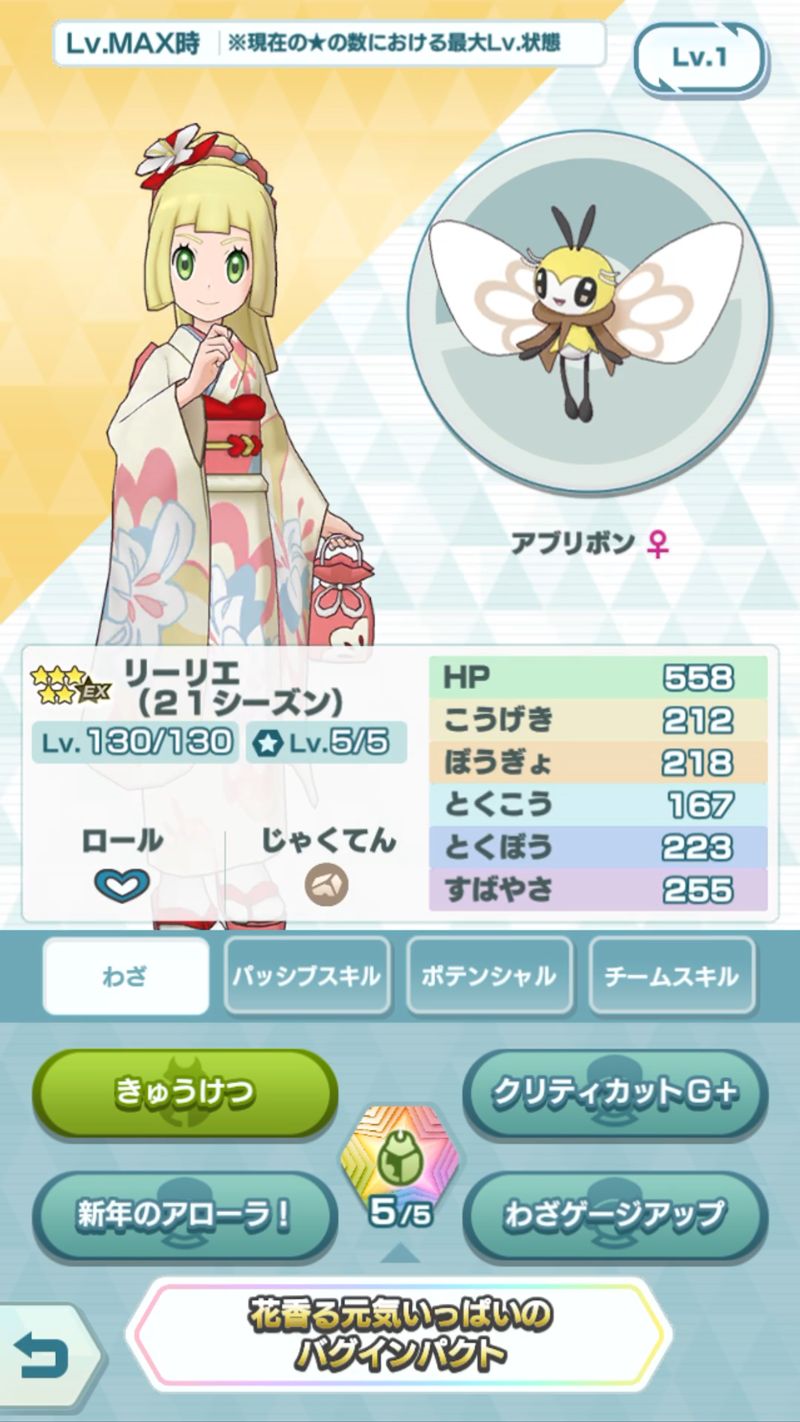Viewport: 800px width, 1422px height.
Task: View the わざゲージアップ skill
Action: click(x=614, y=1215)
